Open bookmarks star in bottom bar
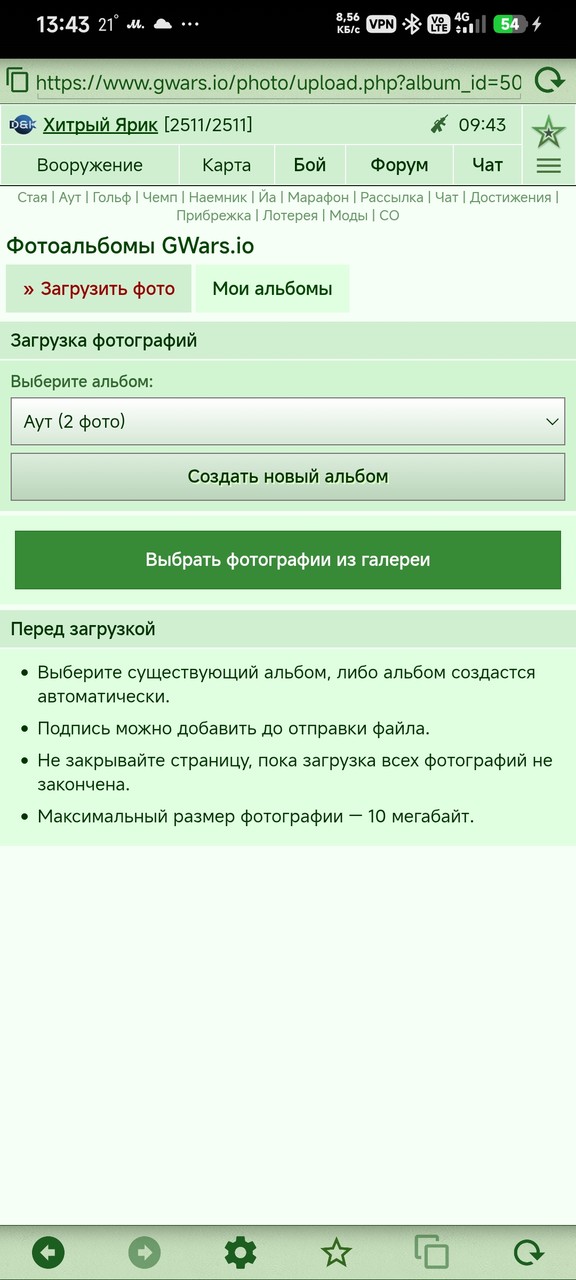576x1280 pixels. click(x=336, y=1252)
